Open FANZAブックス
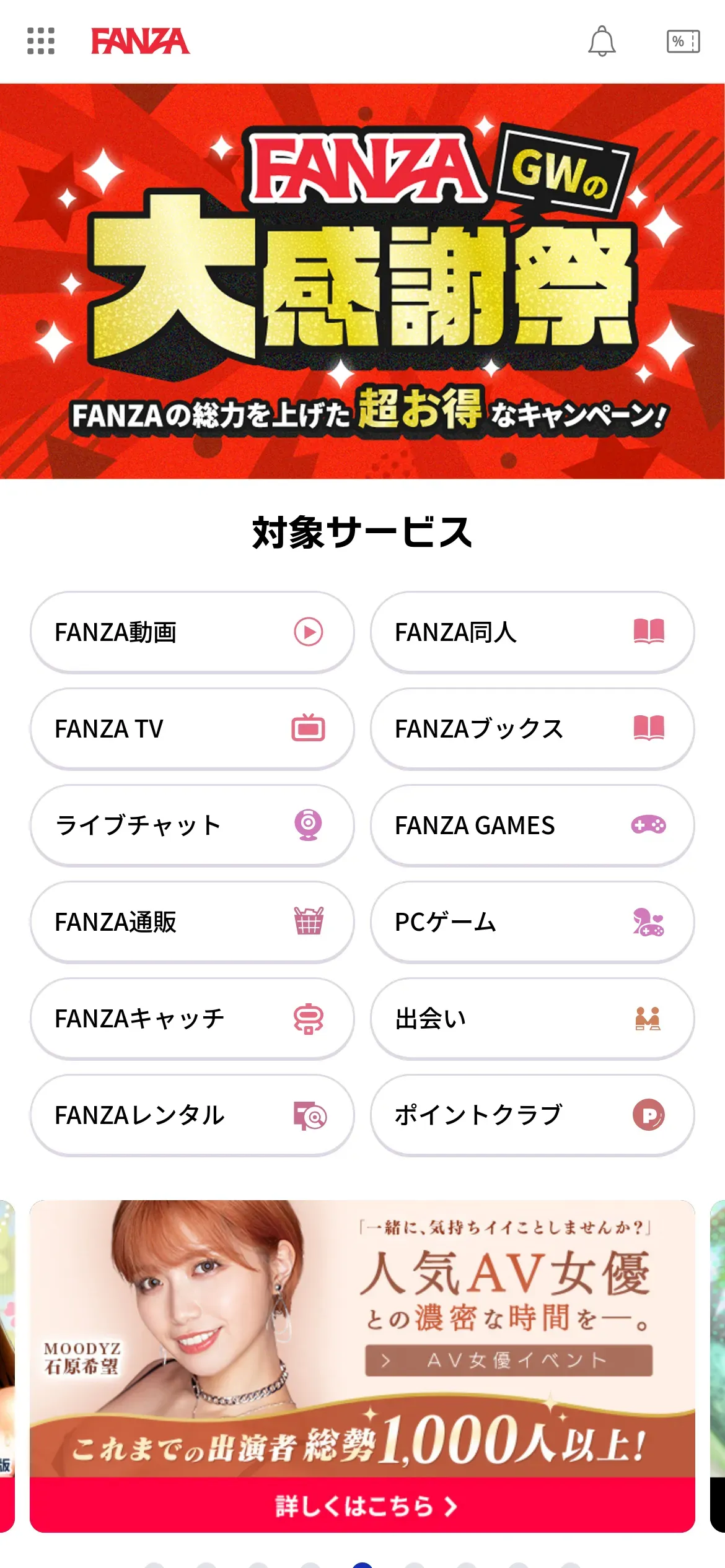The image size is (725, 1568). [532, 729]
